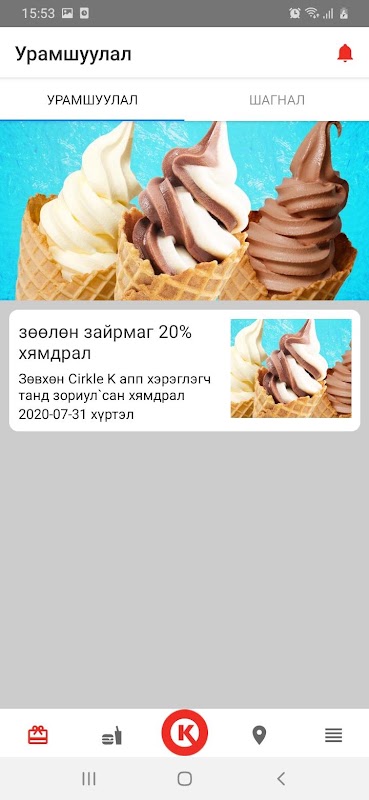Image resolution: width=369 pixels, height=800 pixels.
Task: Open the large ice cream banner
Action: 184,211
